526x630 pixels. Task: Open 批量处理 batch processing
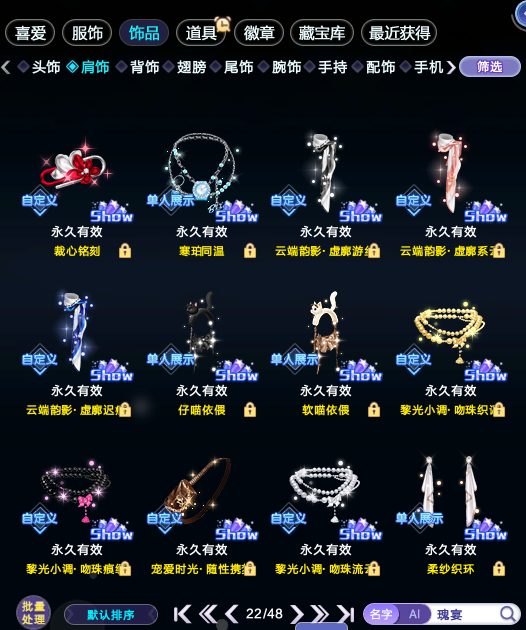coord(33,613)
